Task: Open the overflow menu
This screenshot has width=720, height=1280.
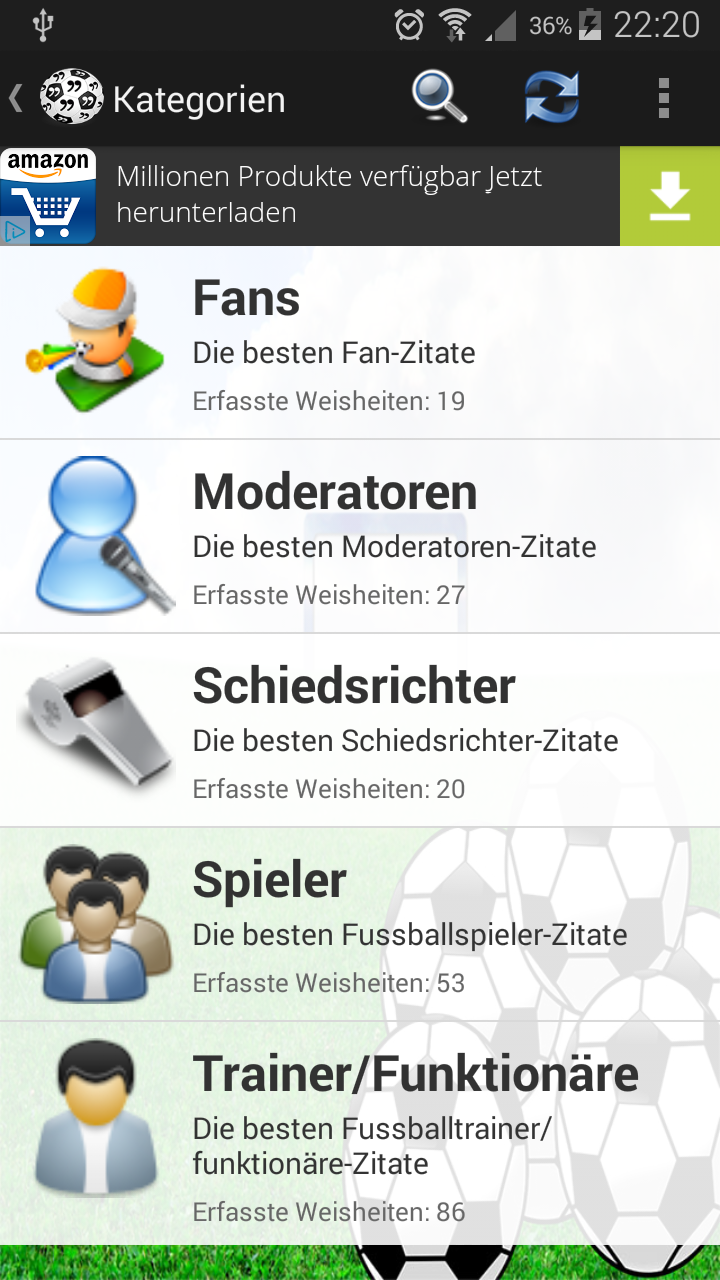Action: 663,99
